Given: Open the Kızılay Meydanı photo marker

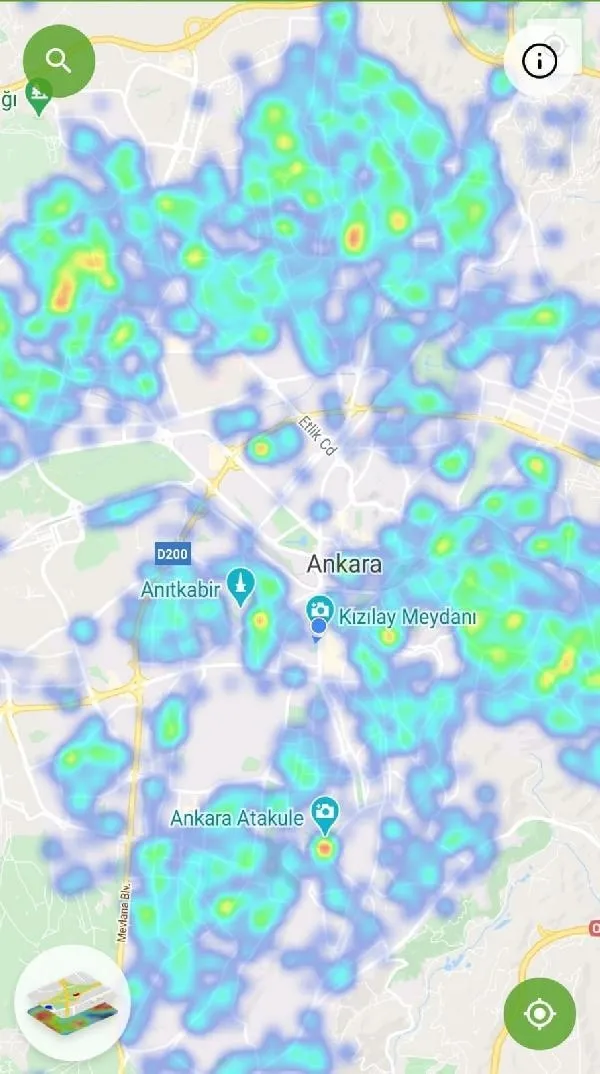Looking at the screenshot, I should click(x=320, y=609).
